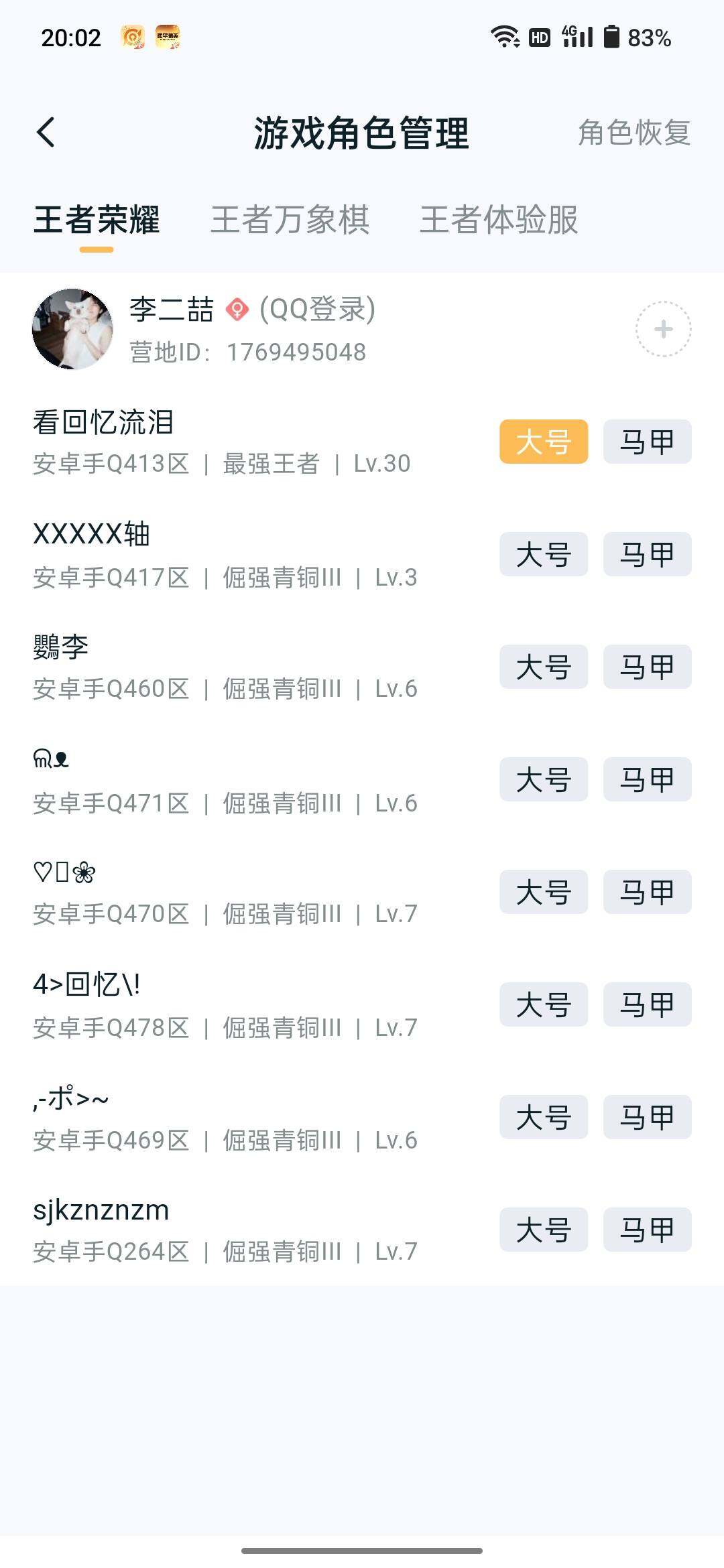724x1568 pixels.
Task: Open the profile avatar photo
Action: click(x=72, y=328)
